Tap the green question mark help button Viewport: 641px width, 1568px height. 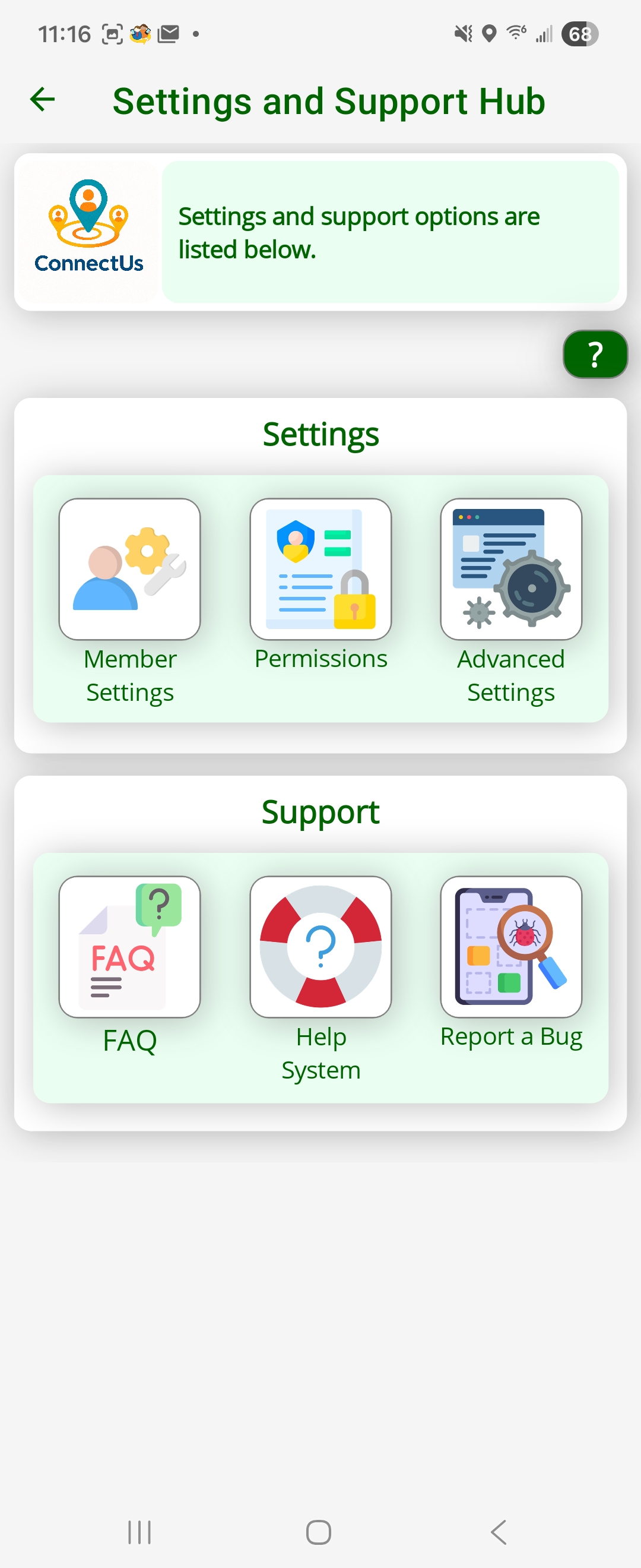point(594,354)
